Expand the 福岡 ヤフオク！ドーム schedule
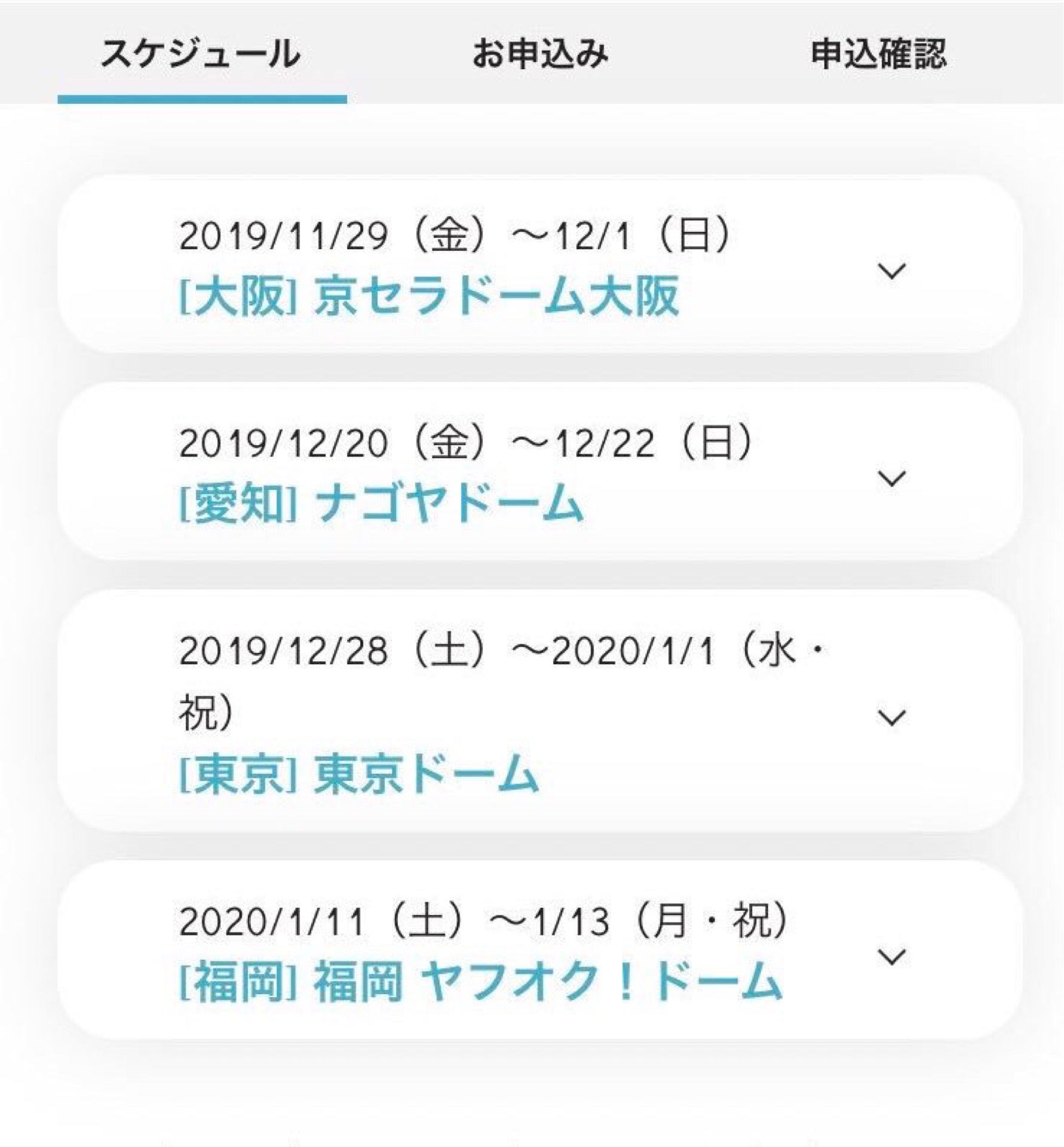The height and width of the screenshot is (1147, 1064). [x=891, y=956]
